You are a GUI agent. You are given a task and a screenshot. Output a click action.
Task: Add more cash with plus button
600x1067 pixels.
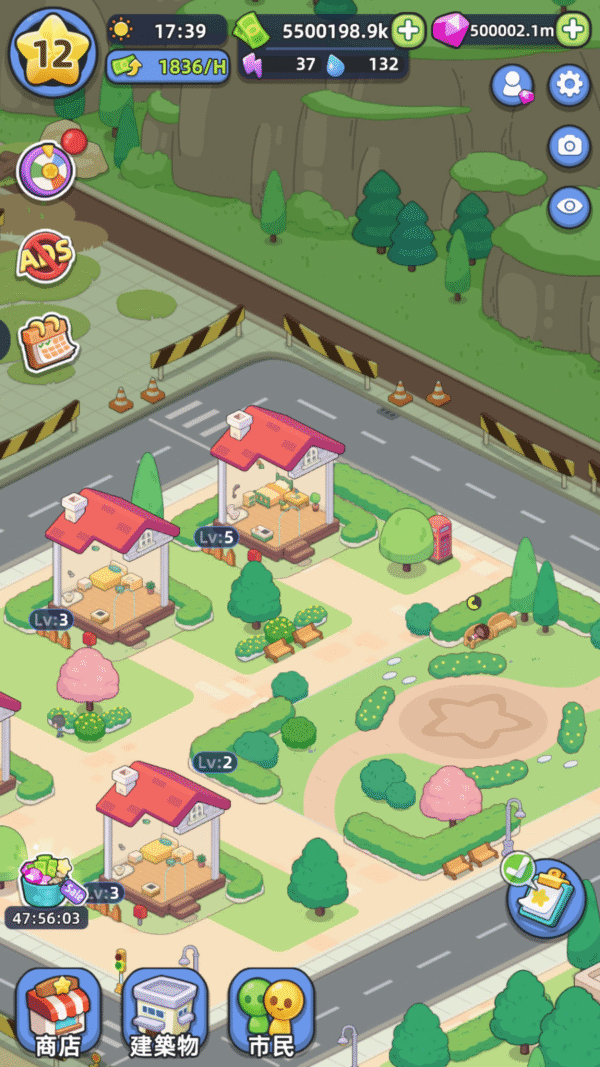click(407, 31)
